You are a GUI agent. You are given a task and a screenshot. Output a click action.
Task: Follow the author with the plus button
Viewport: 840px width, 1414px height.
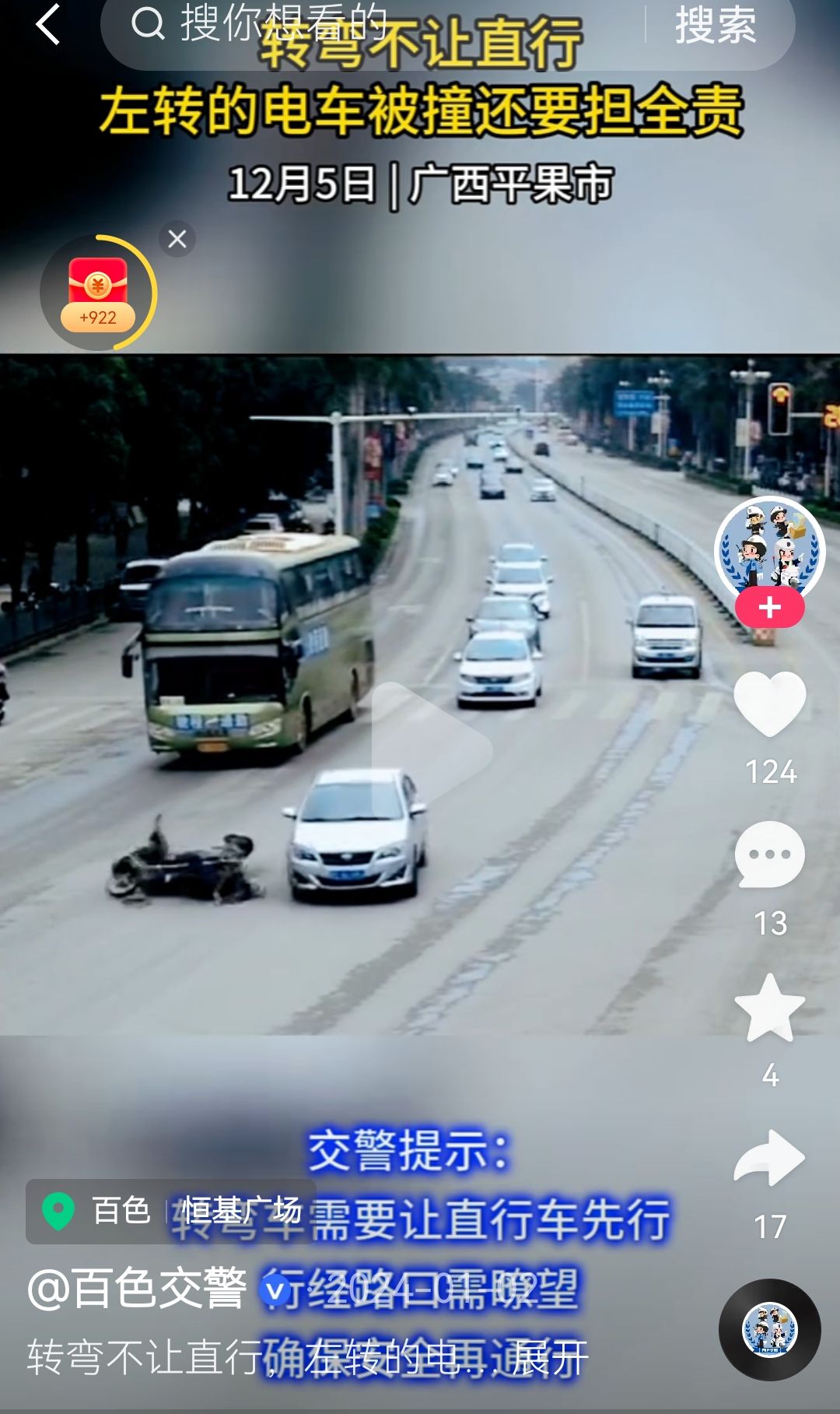[770, 607]
